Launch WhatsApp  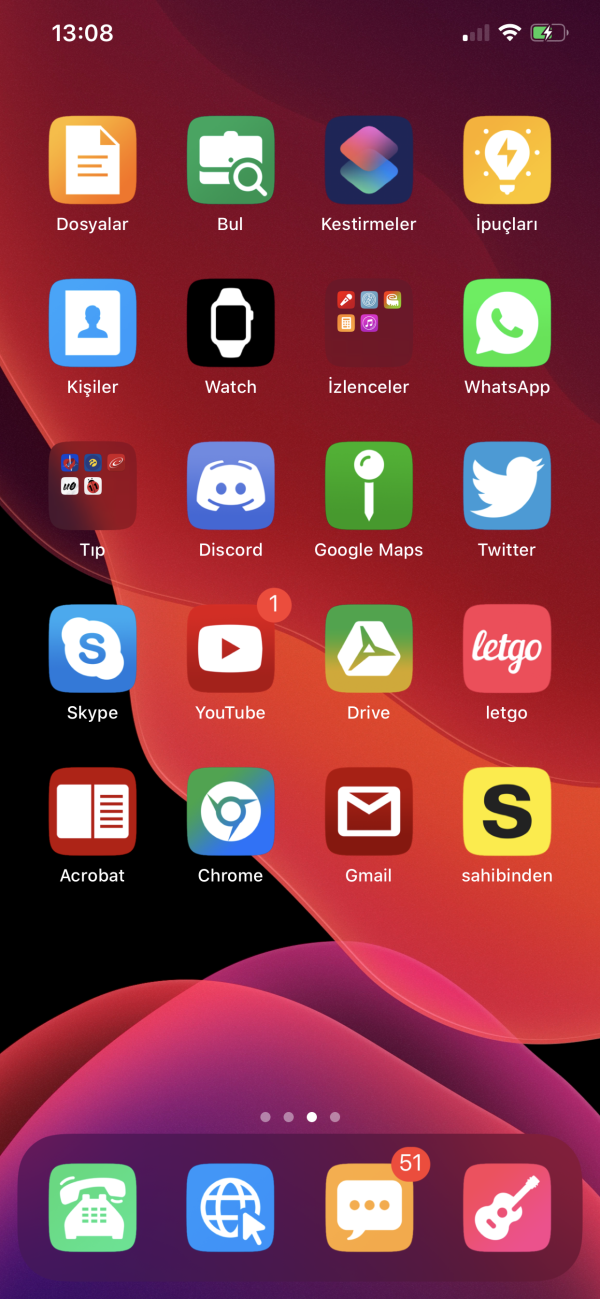(506, 323)
